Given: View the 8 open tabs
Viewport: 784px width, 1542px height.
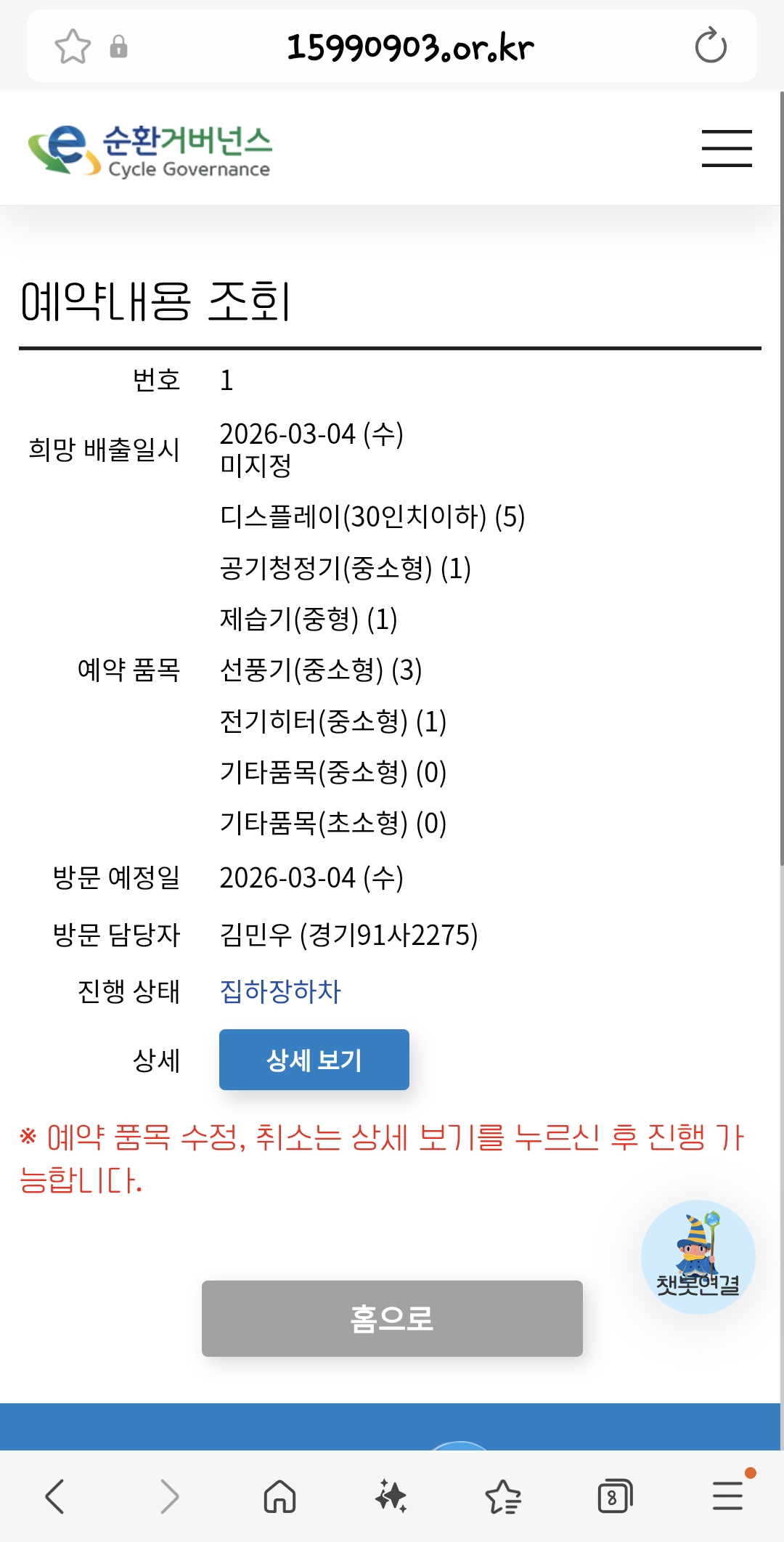Looking at the screenshot, I should pyautogui.click(x=615, y=1496).
